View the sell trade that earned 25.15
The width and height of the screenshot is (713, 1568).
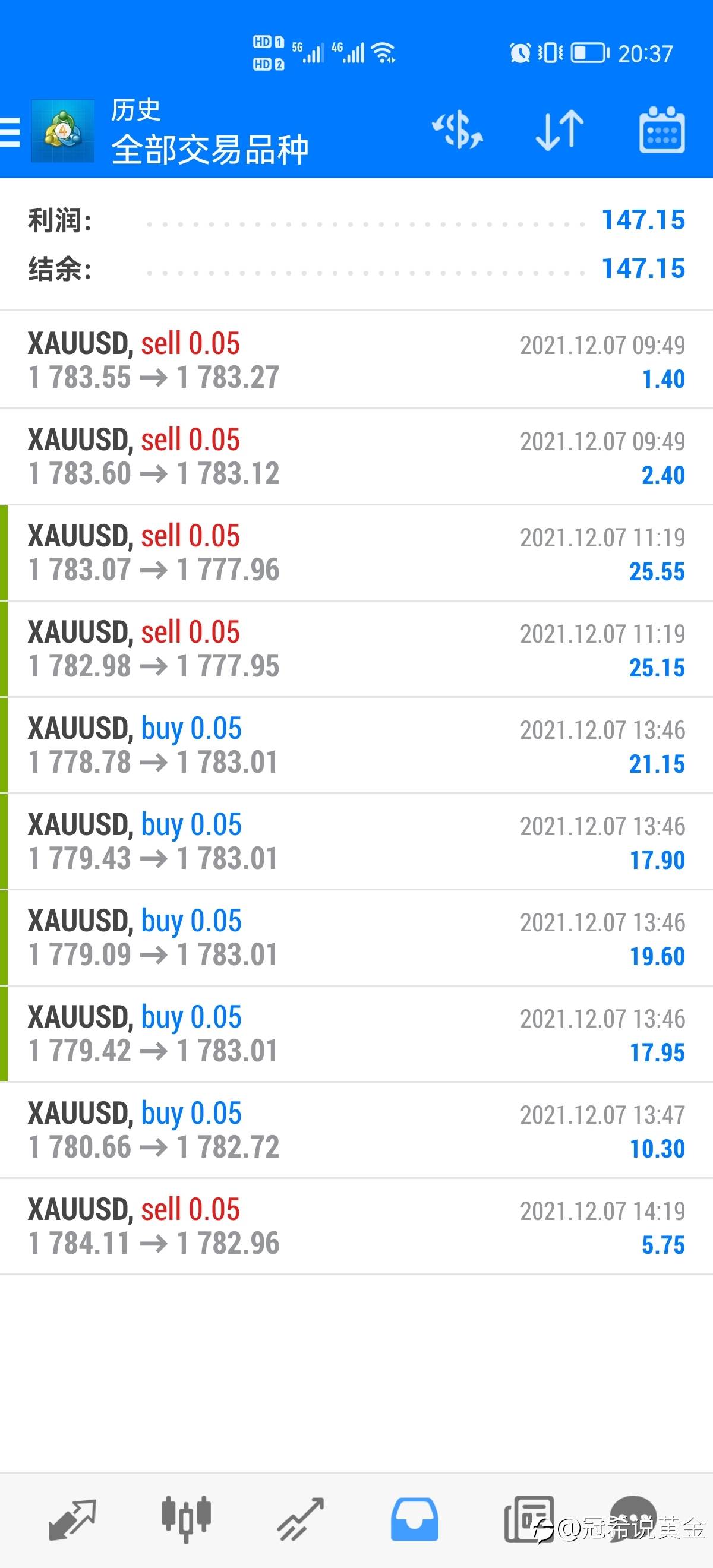[356, 648]
